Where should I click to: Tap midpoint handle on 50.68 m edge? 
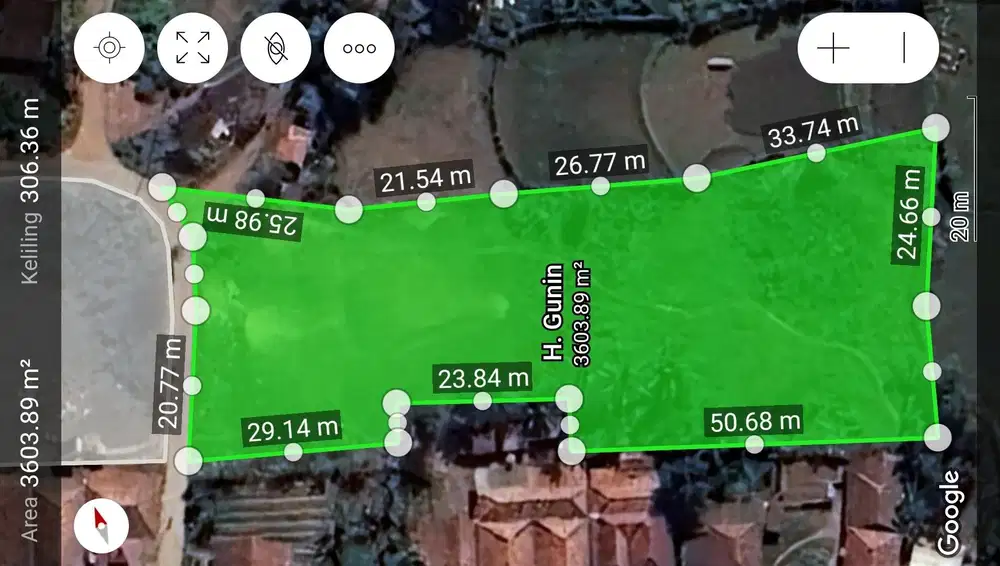pos(754,444)
